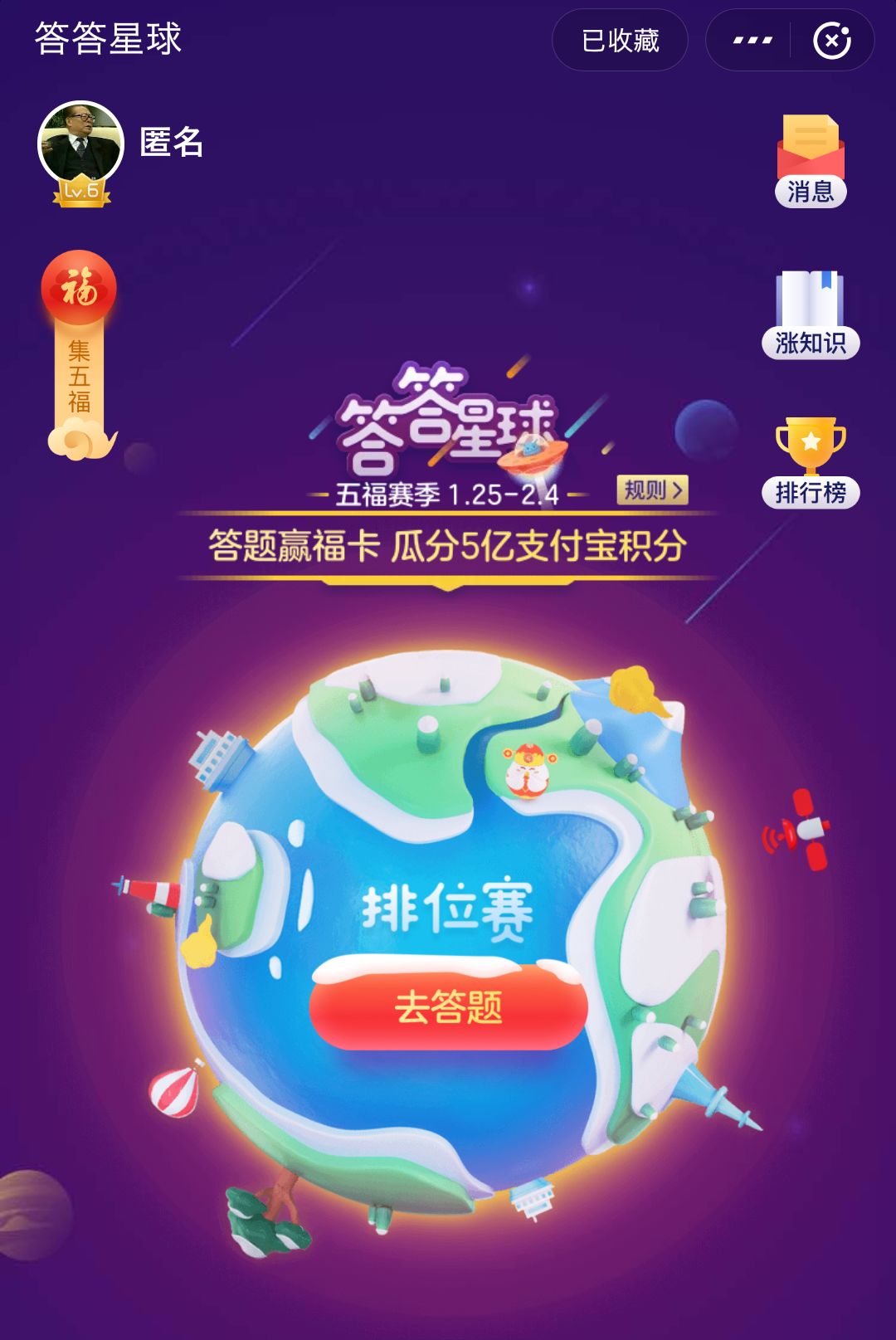This screenshot has width=896, height=1340.
Task: Tap the 匿名 user avatar photo
Action: pos(80,141)
